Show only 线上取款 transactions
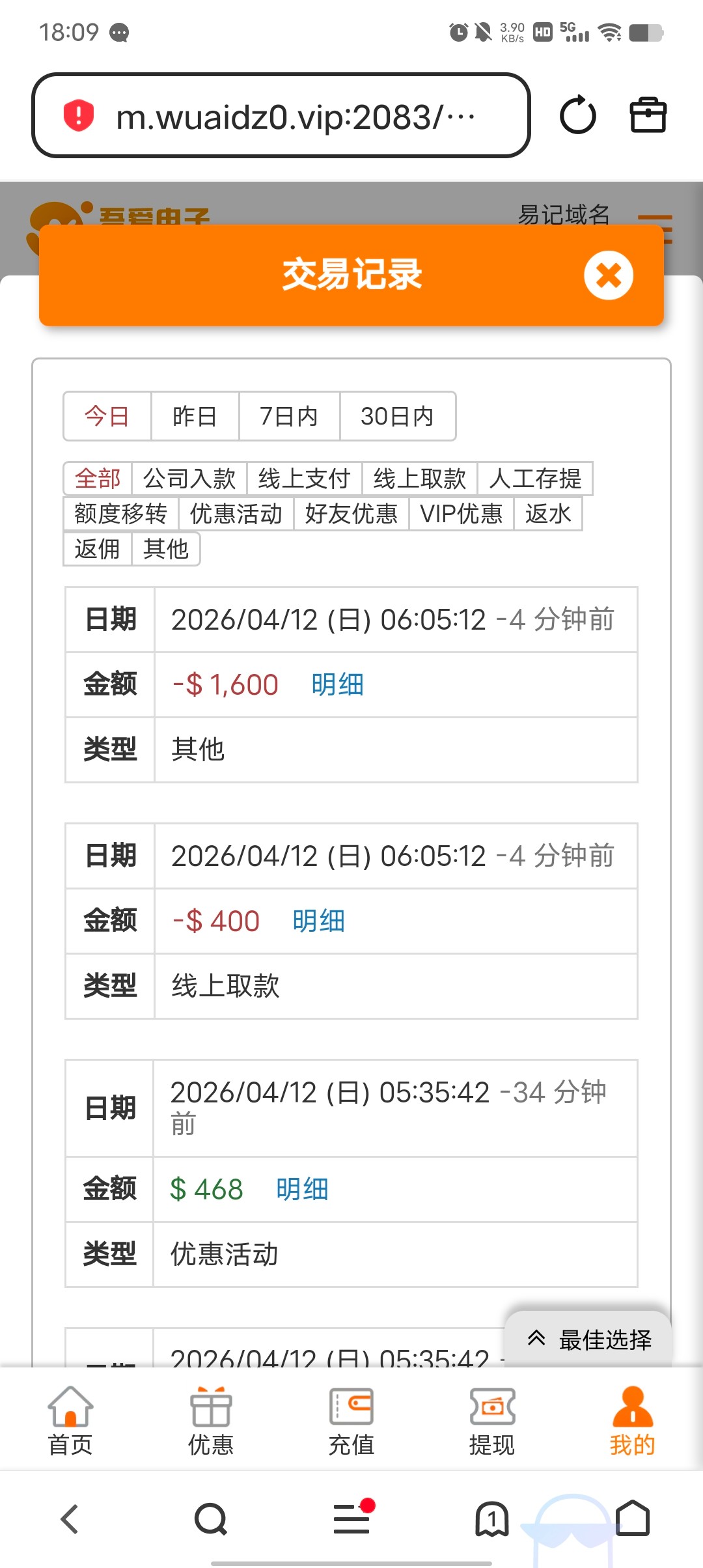Image resolution: width=703 pixels, height=1568 pixels. click(419, 479)
